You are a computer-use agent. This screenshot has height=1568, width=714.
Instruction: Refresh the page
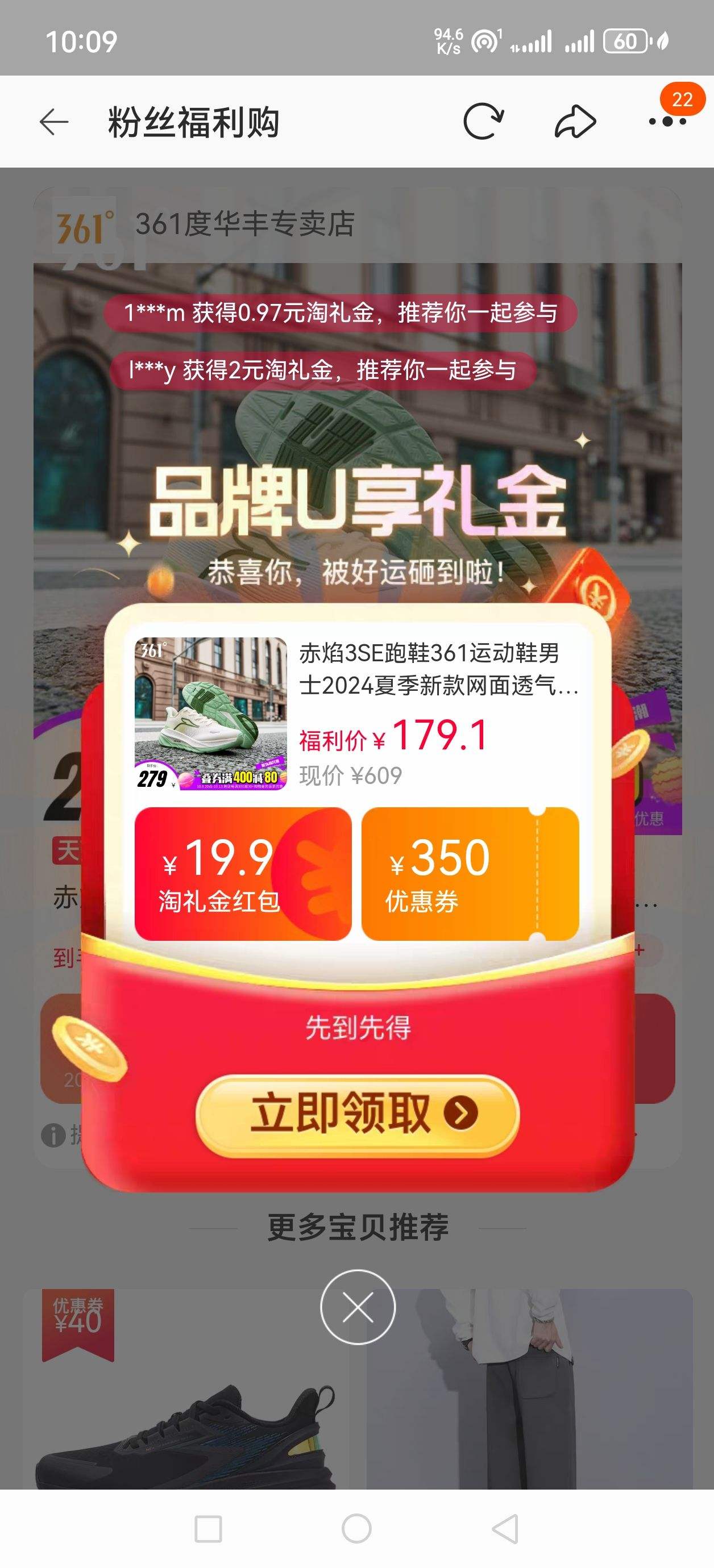tap(483, 122)
